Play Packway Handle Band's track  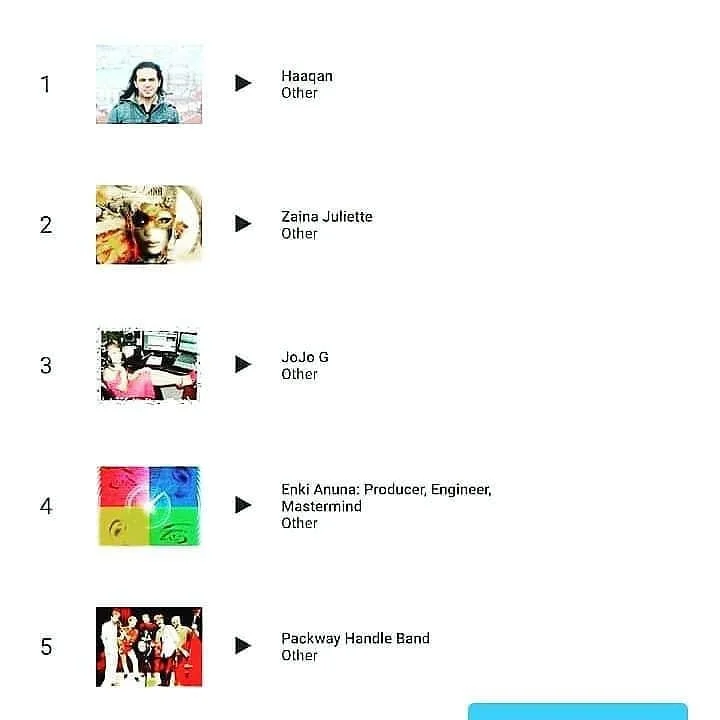[243, 646]
